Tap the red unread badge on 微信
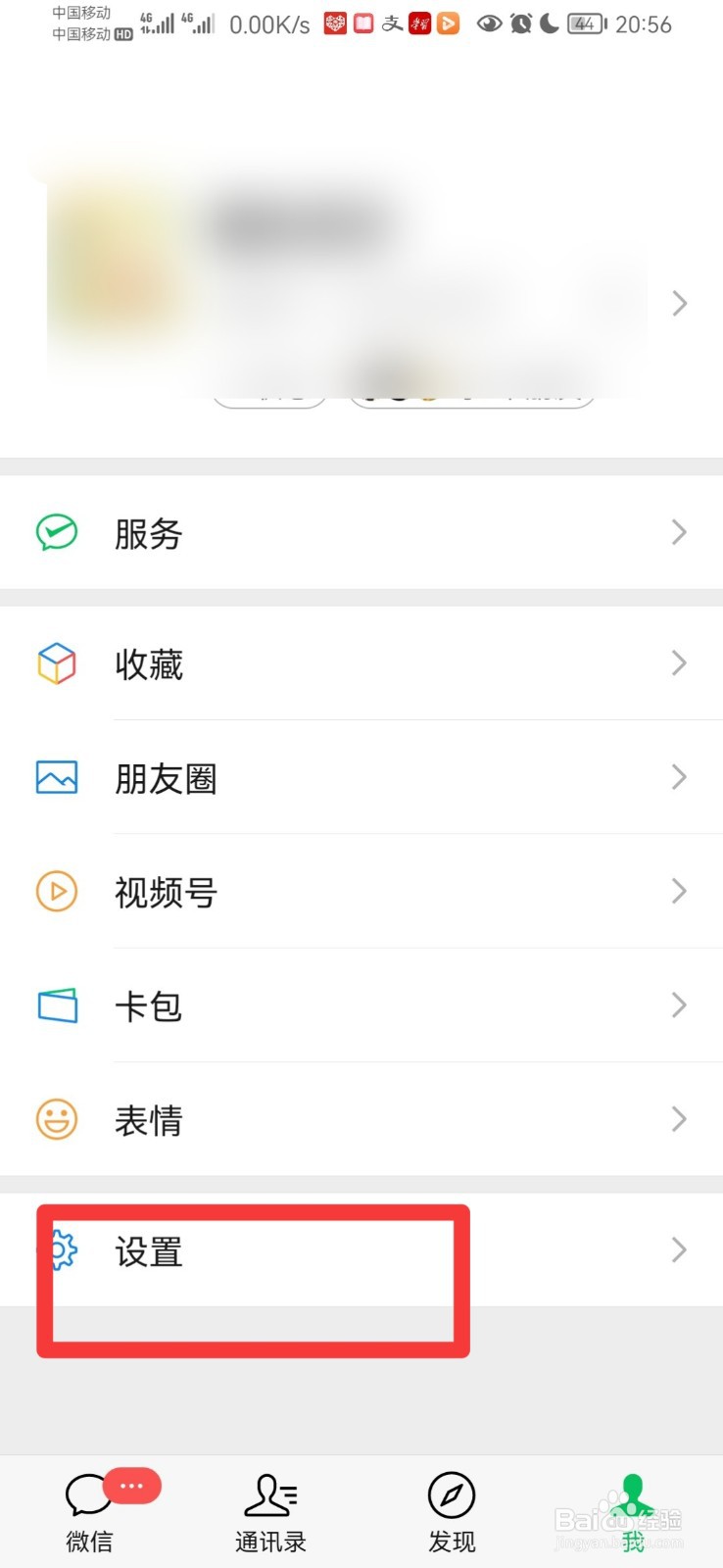Image resolution: width=723 pixels, height=1568 pixels. 131,1486
